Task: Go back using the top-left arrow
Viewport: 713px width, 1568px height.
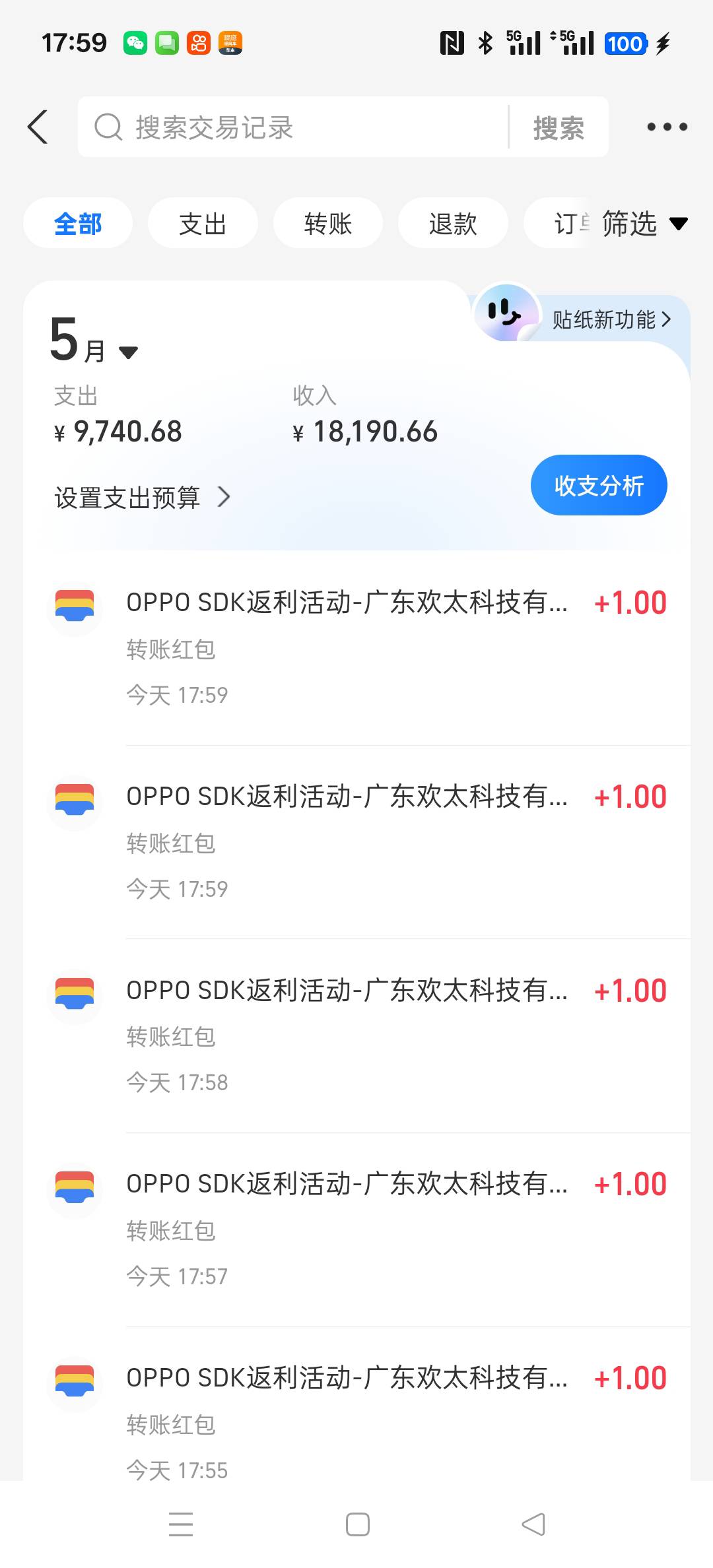Action: pos(38,127)
